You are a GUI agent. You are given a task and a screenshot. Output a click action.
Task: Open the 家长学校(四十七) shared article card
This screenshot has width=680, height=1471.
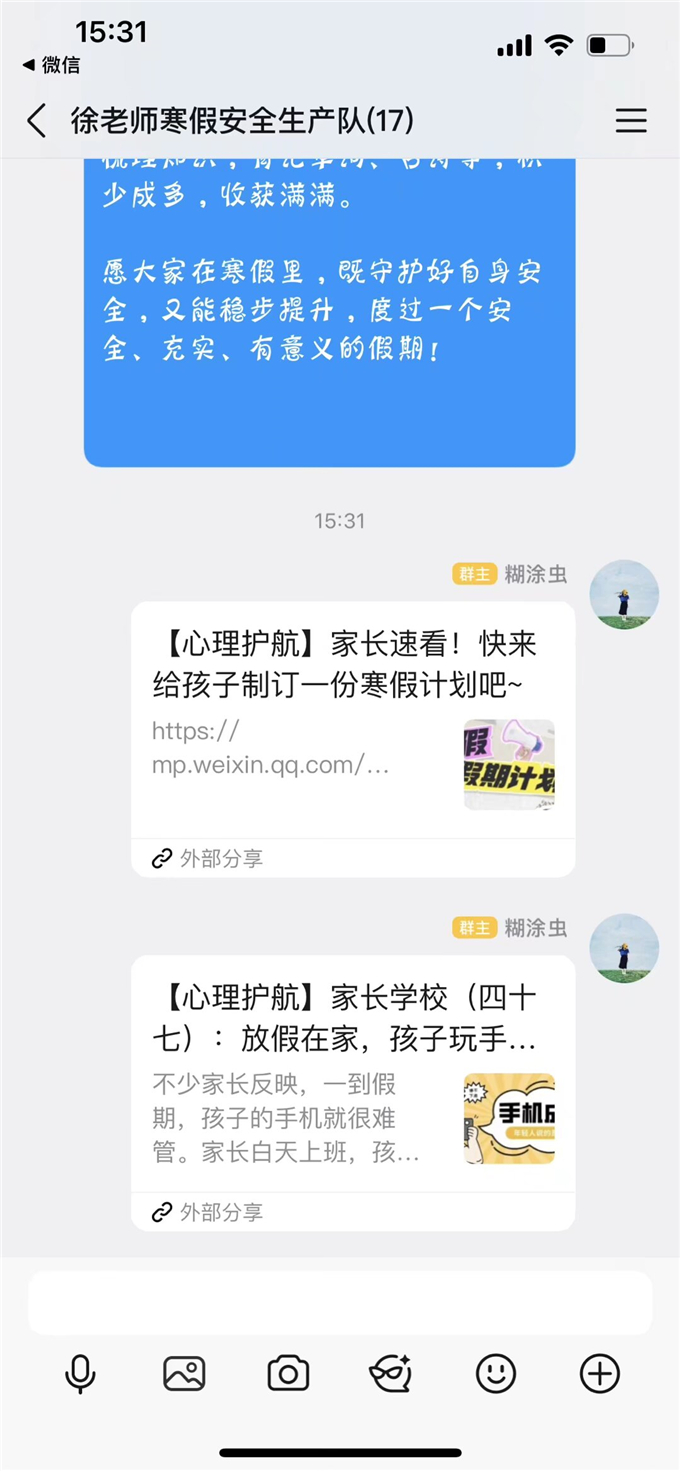pos(353,1075)
